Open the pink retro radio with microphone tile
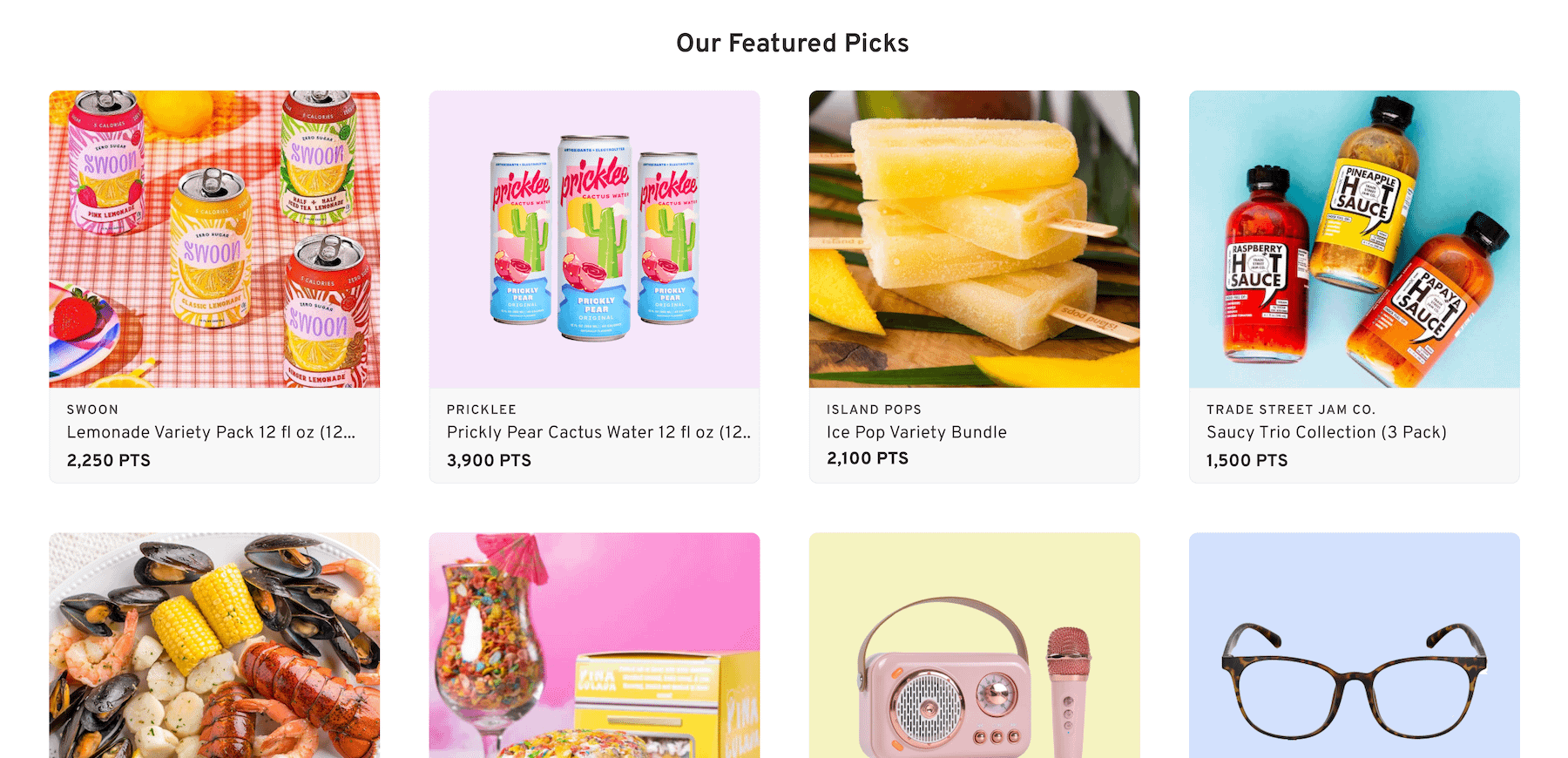 click(x=974, y=645)
